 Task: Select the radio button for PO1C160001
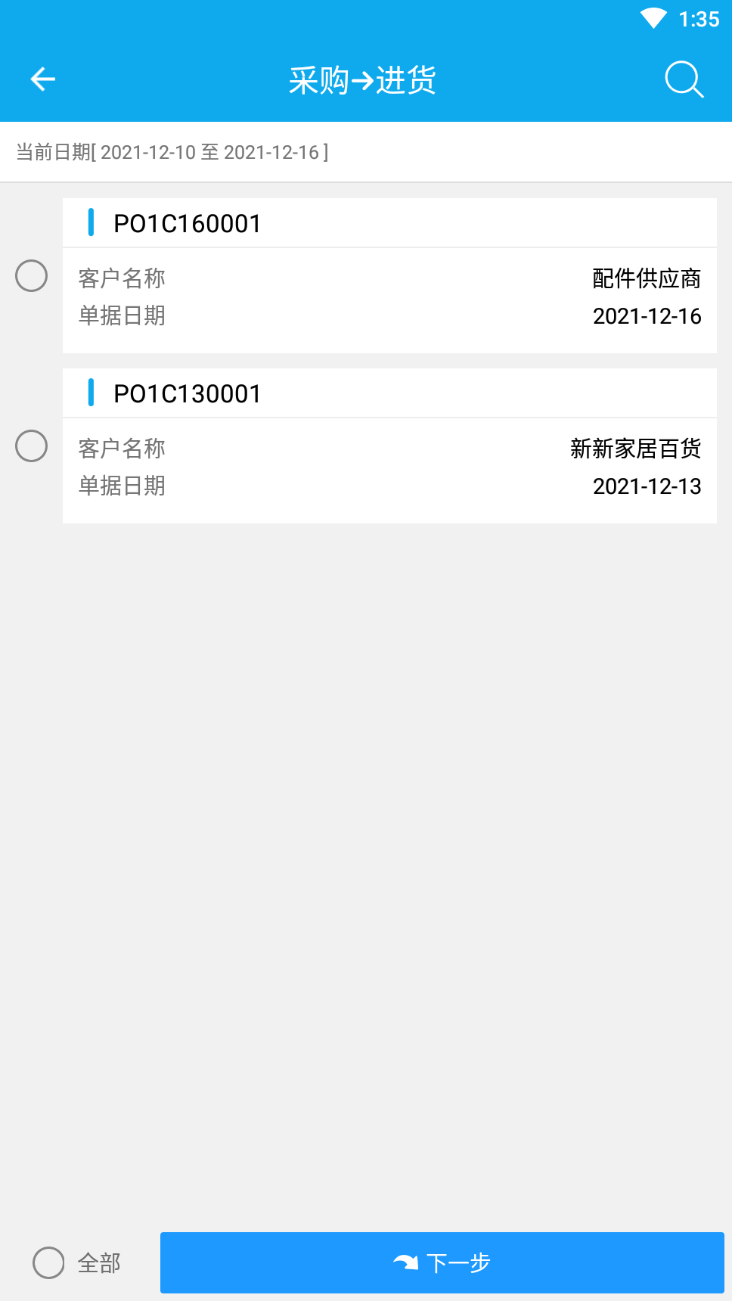pyautogui.click(x=32, y=275)
